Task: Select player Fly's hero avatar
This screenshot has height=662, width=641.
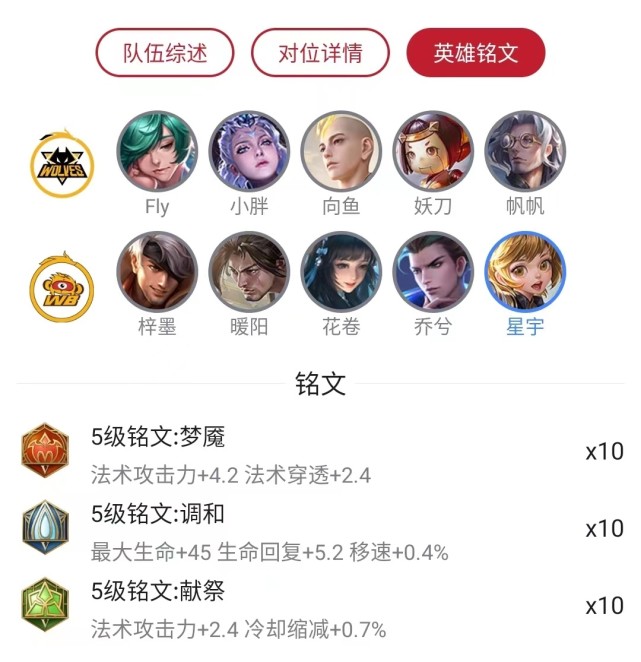Action: 157,151
